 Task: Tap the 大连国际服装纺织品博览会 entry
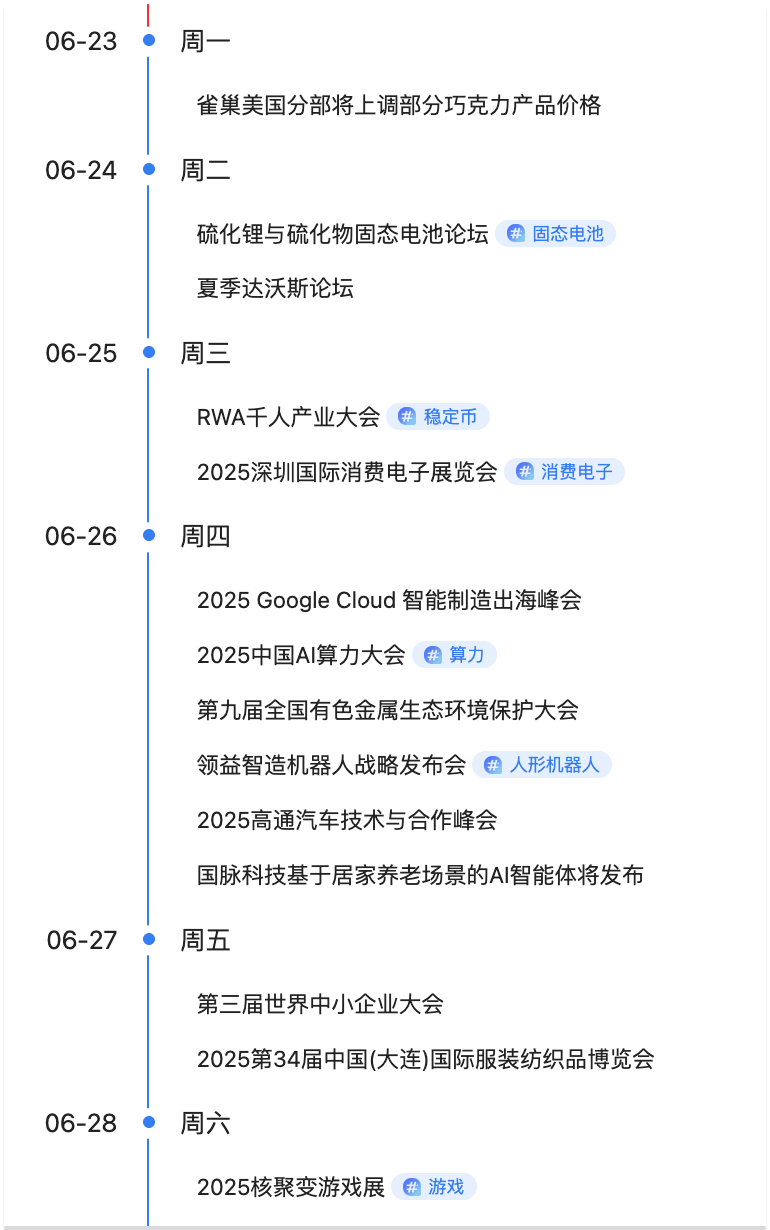coord(425,1058)
